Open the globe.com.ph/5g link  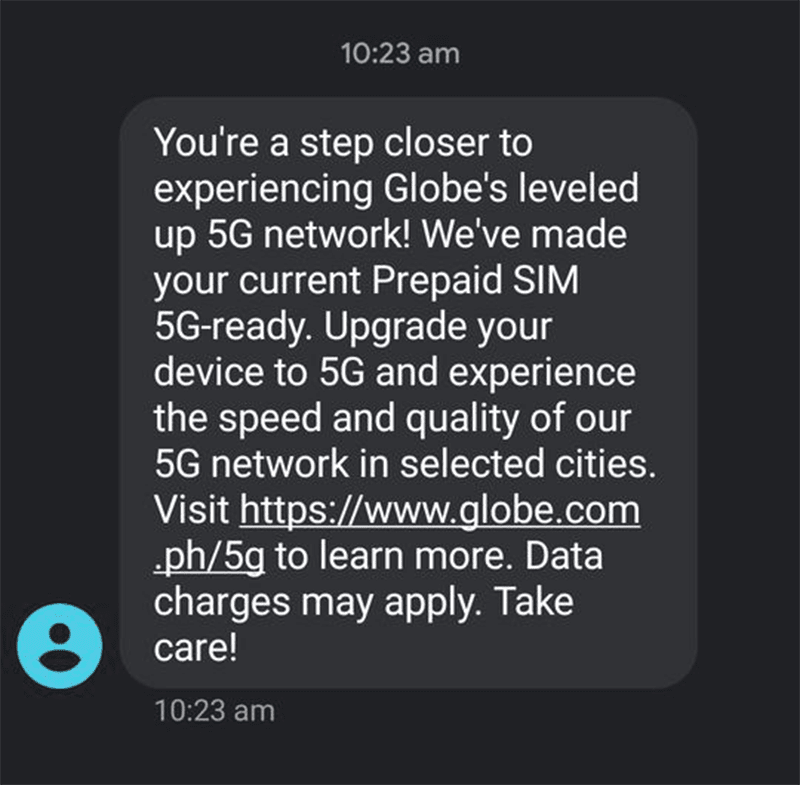coord(440,512)
